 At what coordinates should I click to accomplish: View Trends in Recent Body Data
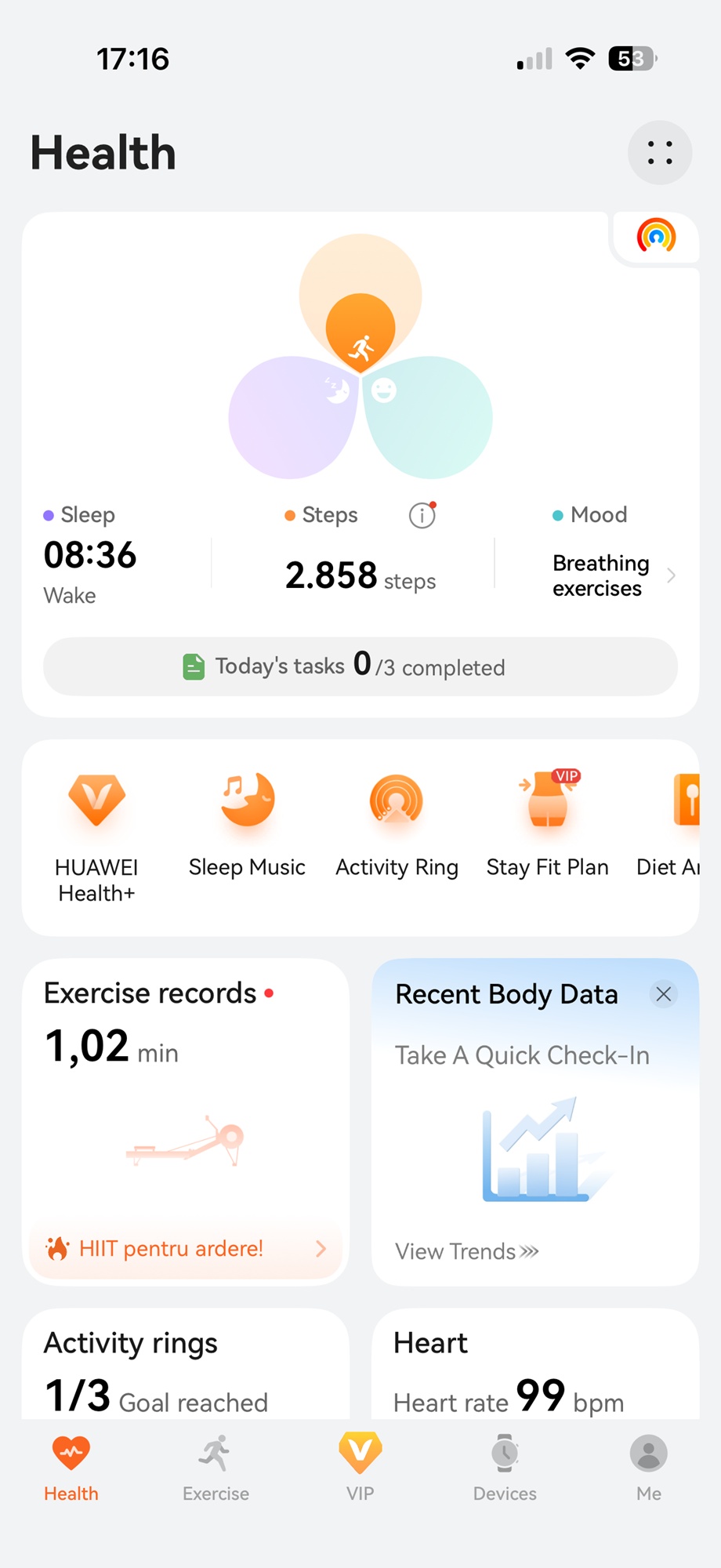pos(466,1251)
